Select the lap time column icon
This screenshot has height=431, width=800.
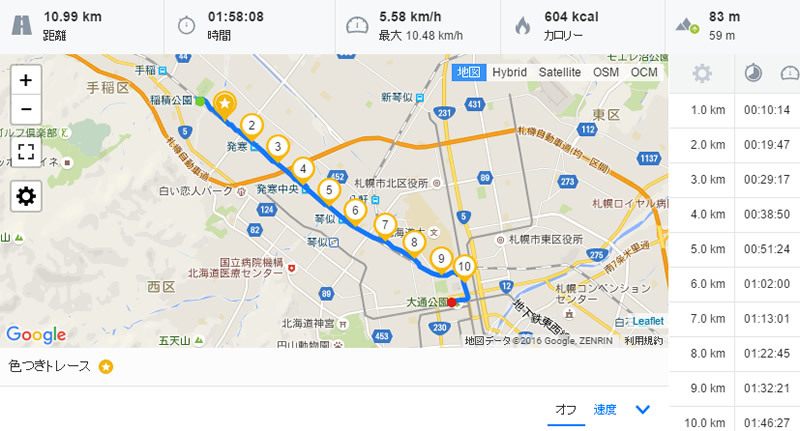(752, 73)
